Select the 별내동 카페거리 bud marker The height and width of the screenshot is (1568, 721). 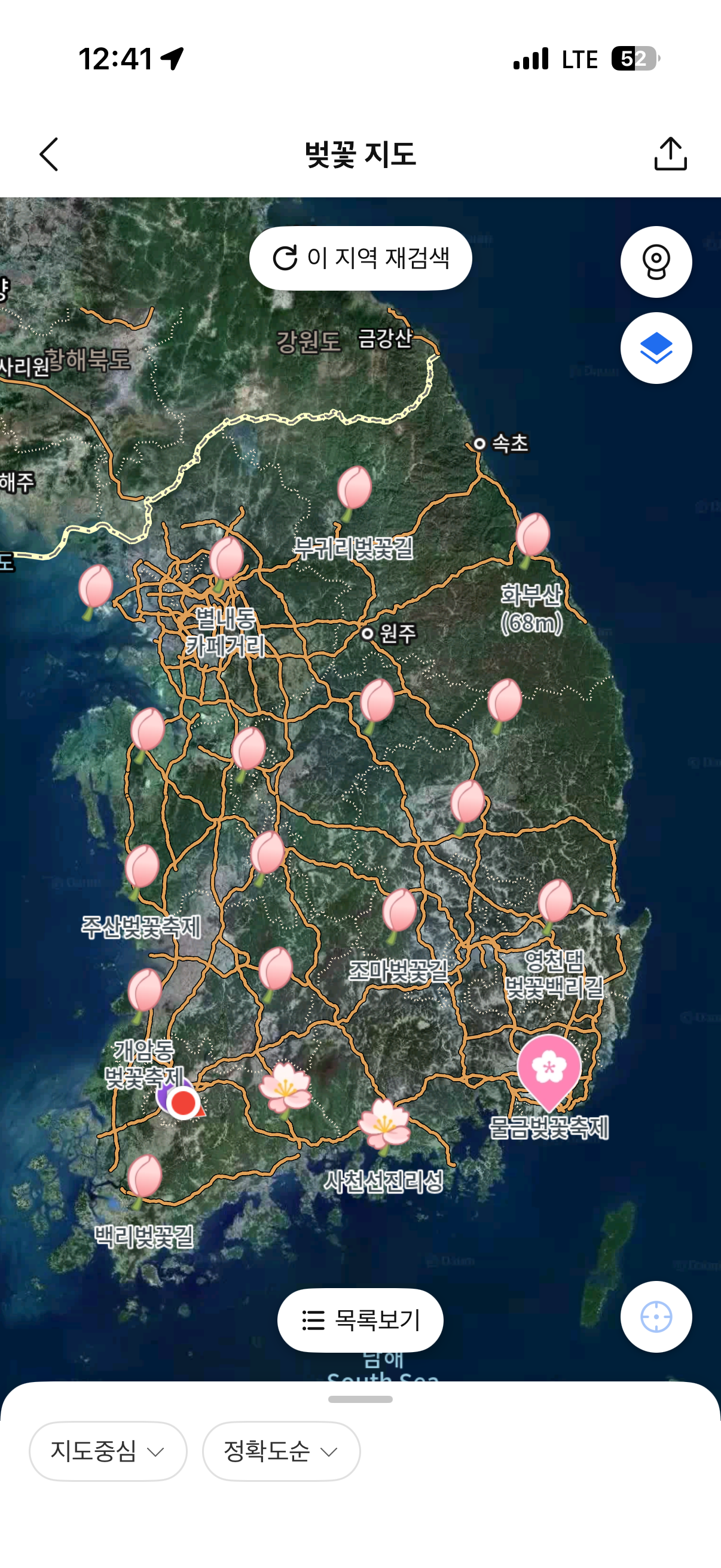[226, 563]
